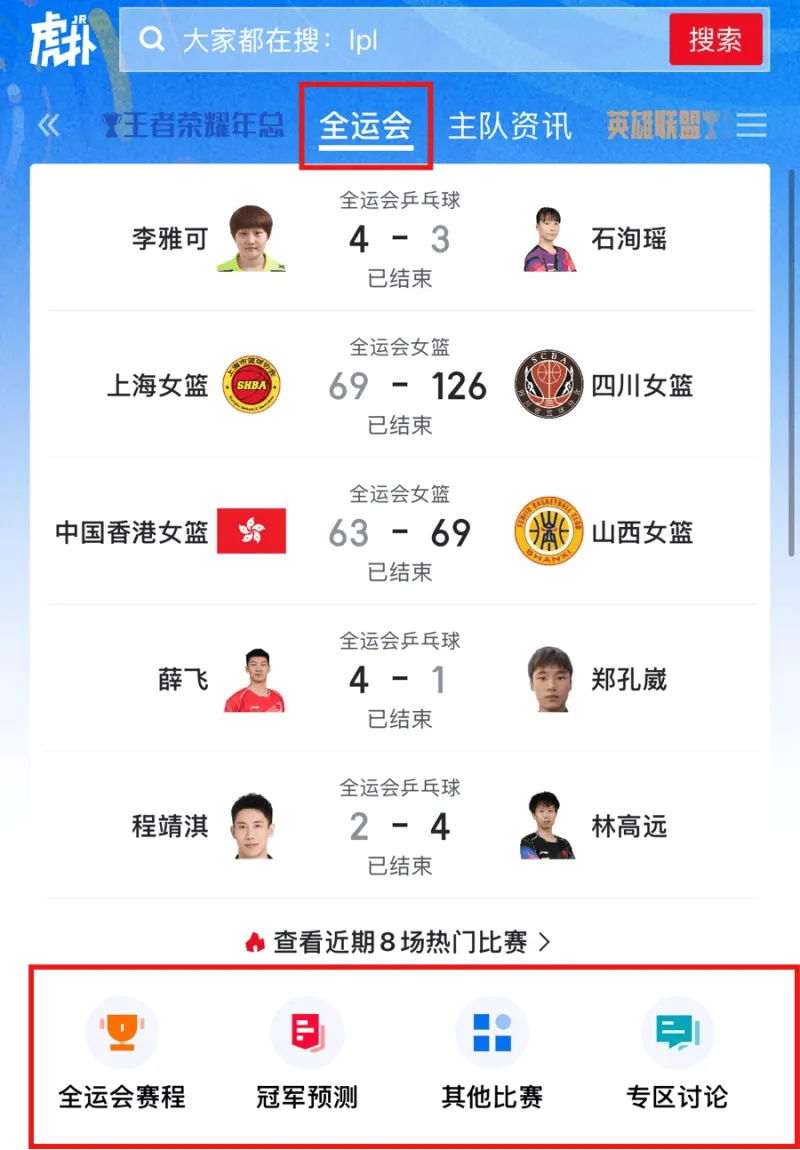Tap 查看近期8场热门比赛 link
This screenshot has height=1150, width=800.
[x=400, y=942]
